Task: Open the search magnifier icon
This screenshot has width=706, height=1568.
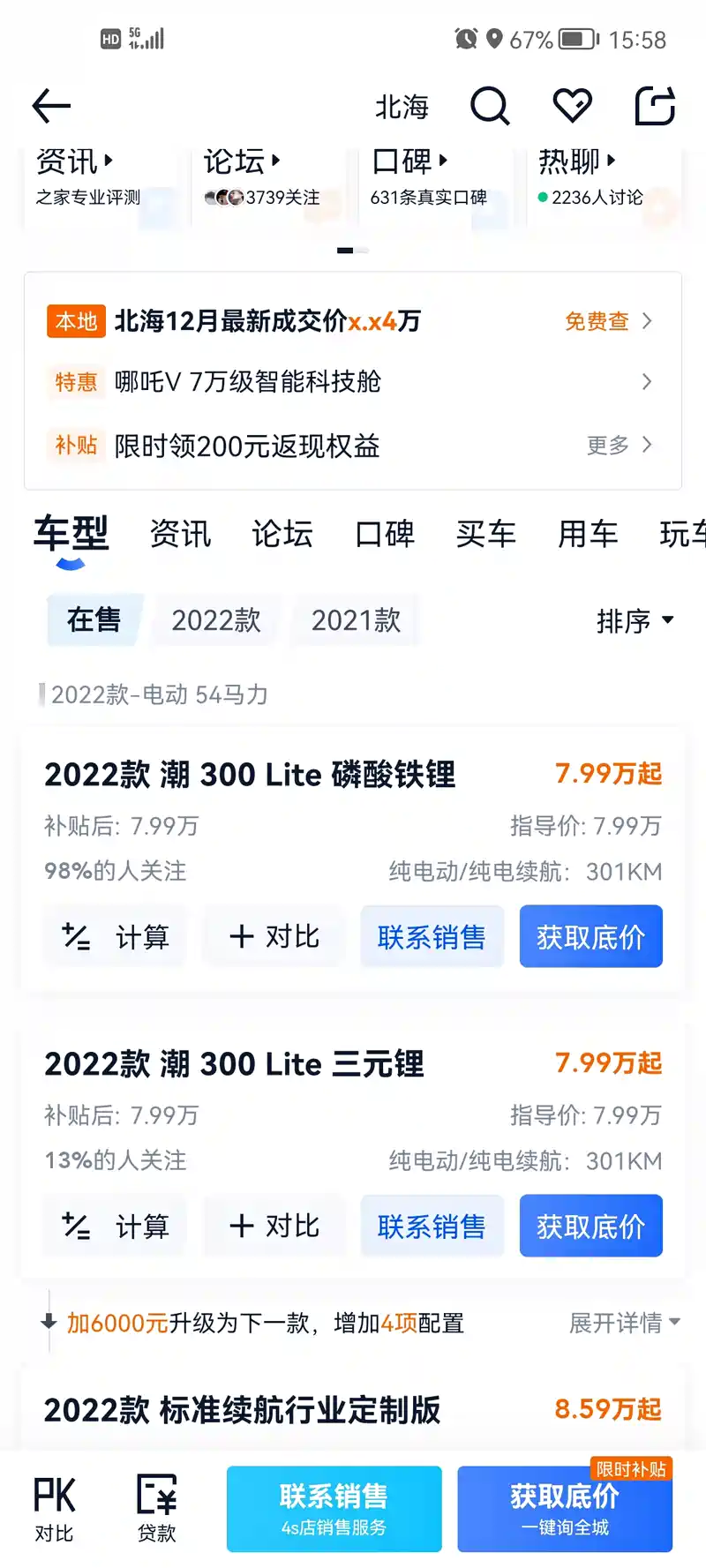Action: [x=490, y=107]
